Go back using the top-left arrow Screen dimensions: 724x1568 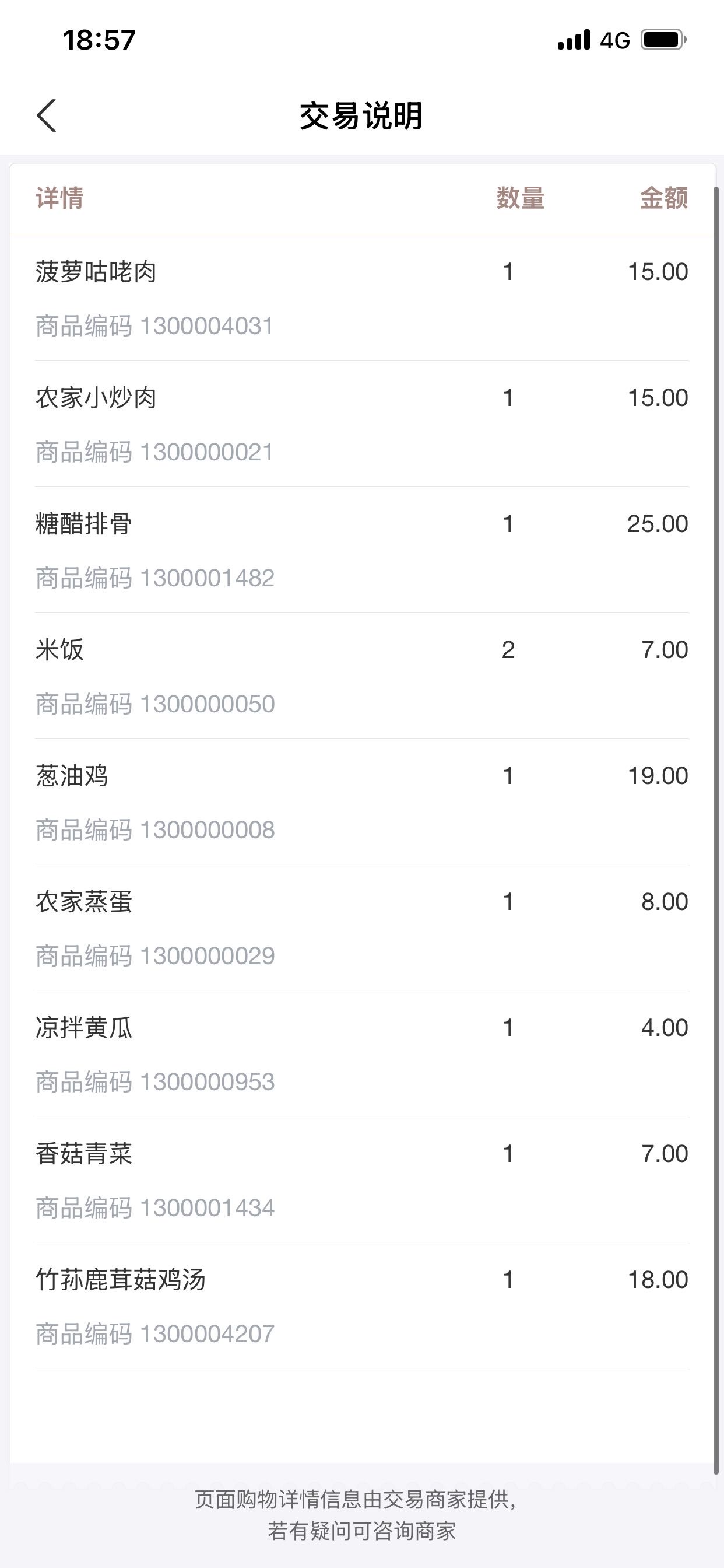[x=46, y=116]
